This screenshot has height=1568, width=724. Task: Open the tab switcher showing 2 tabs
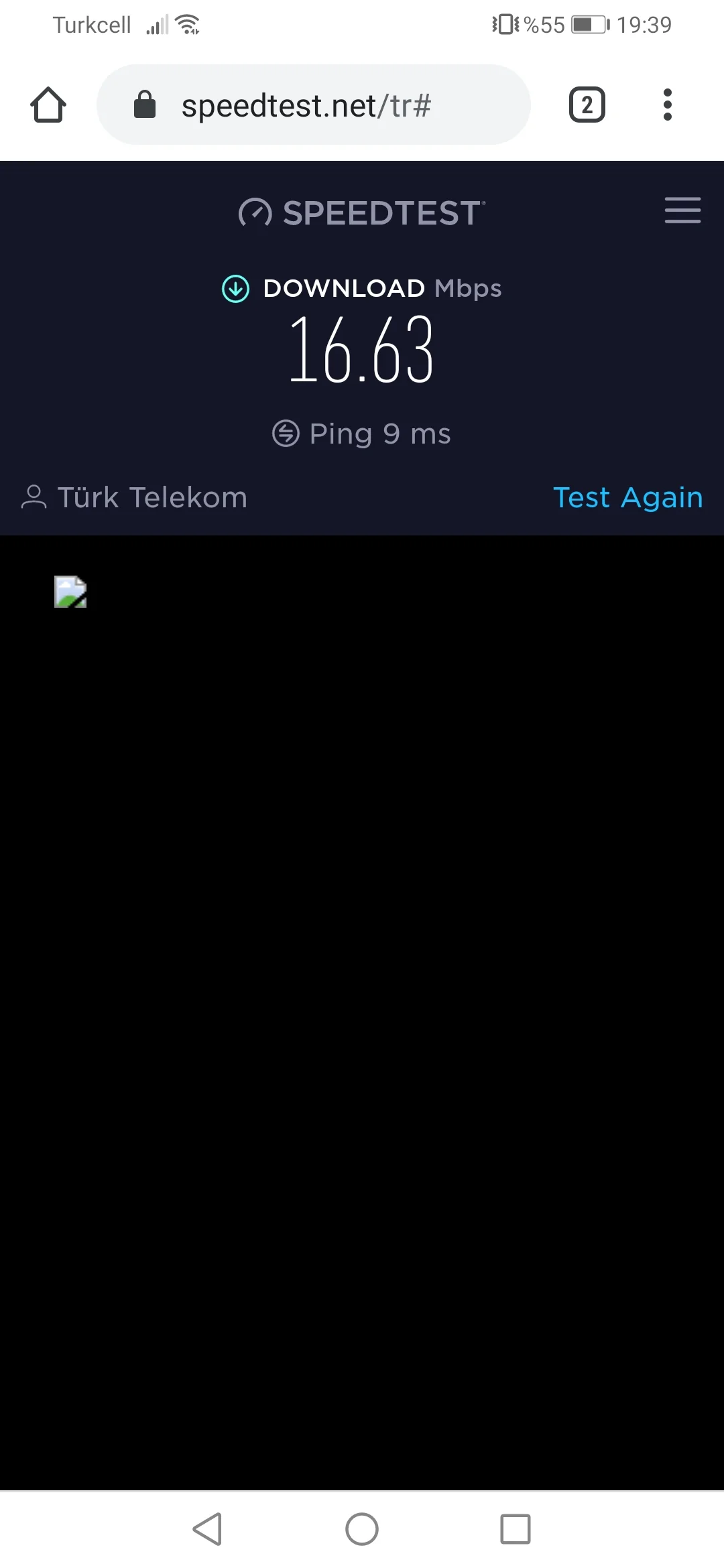tap(587, 105)
